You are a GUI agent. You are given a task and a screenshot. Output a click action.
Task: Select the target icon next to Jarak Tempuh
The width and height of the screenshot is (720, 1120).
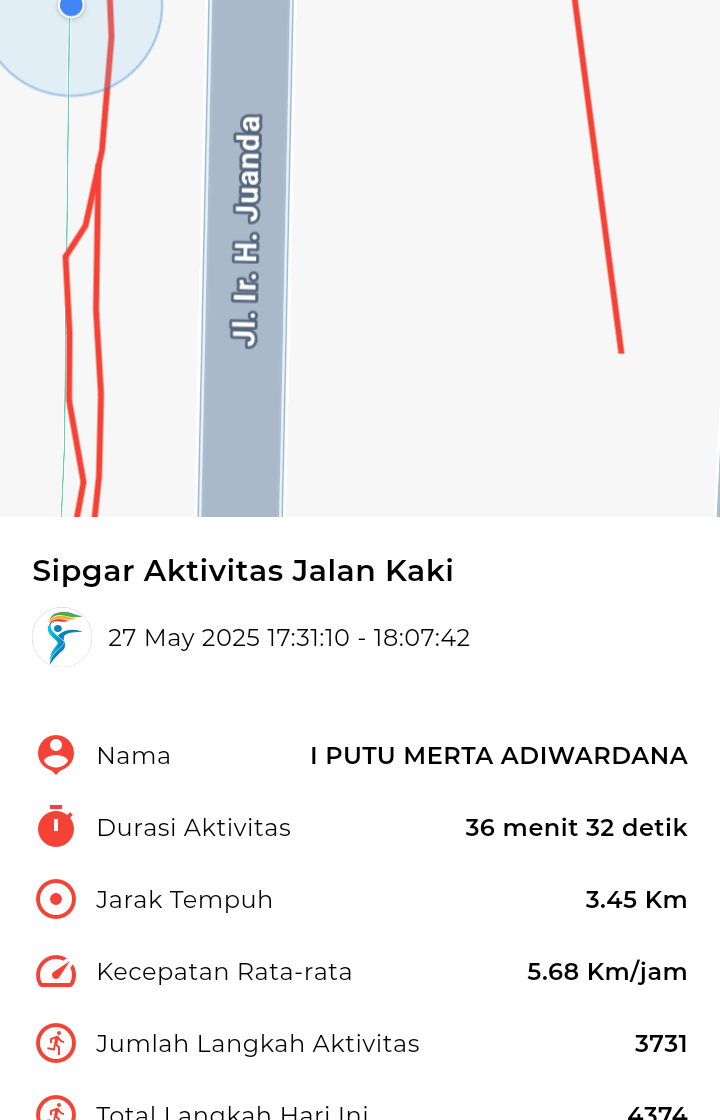point(55,899)
